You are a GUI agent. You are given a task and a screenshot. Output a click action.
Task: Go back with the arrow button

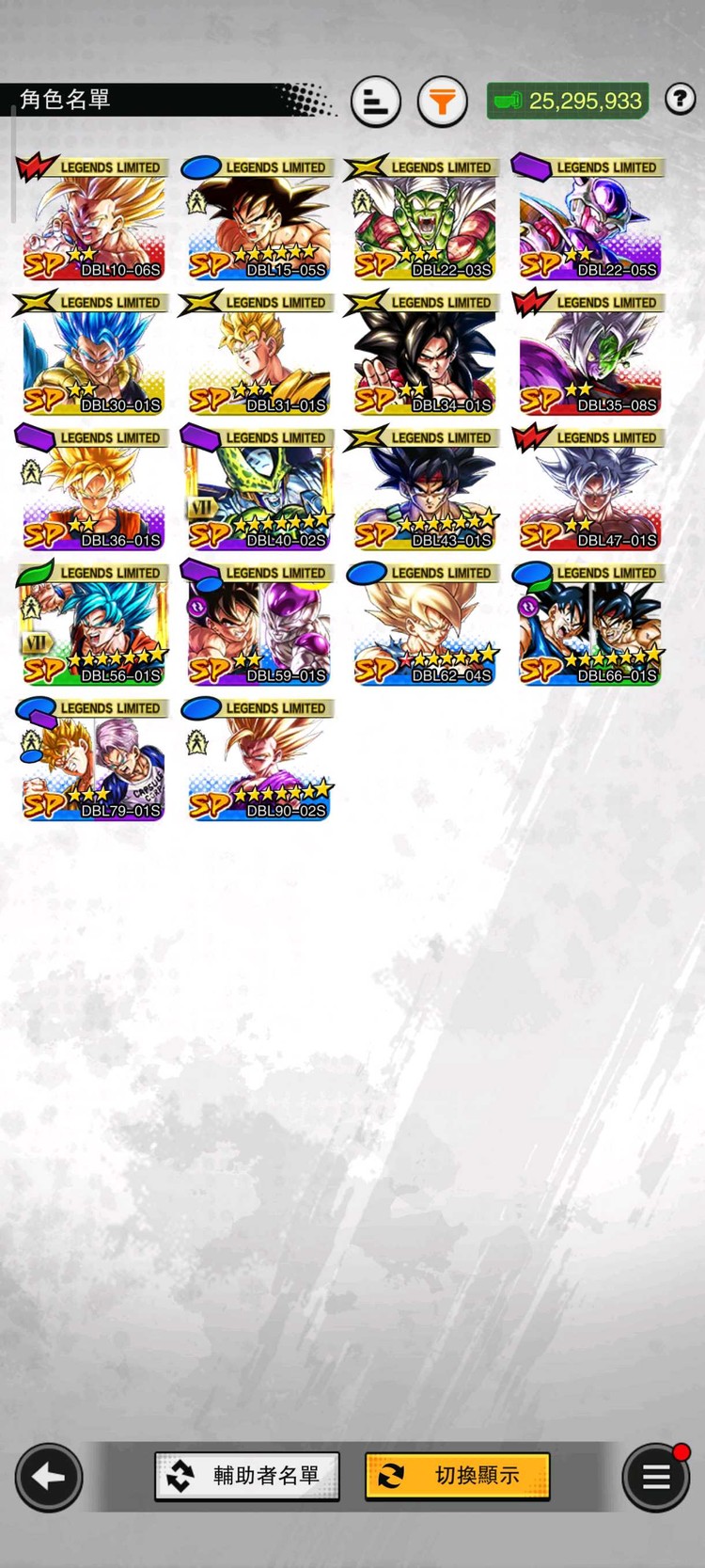(49, 1477)
